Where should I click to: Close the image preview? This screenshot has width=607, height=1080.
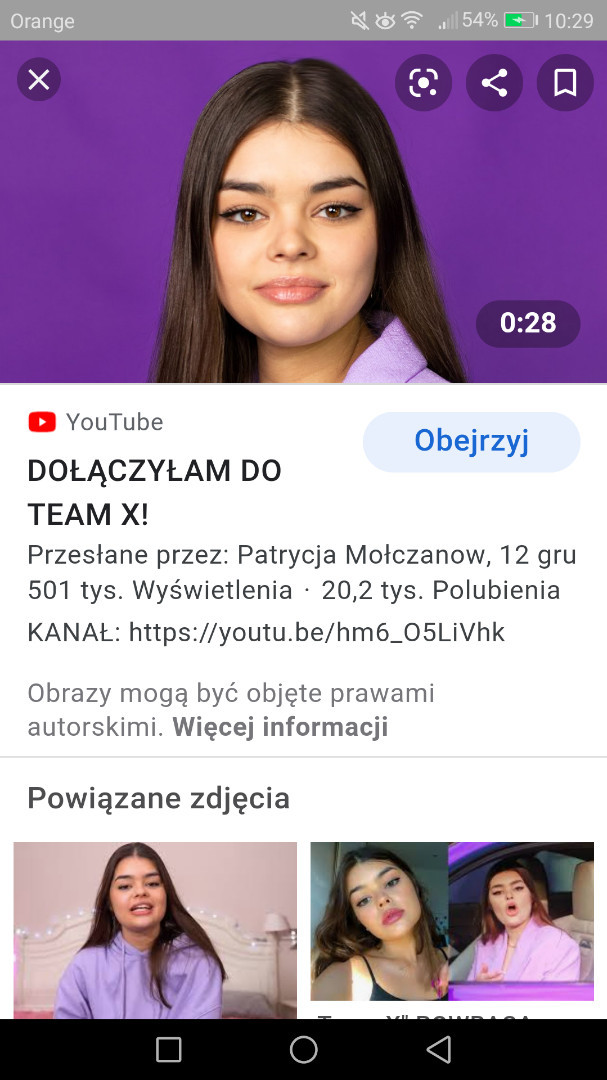tap(39, 80)
